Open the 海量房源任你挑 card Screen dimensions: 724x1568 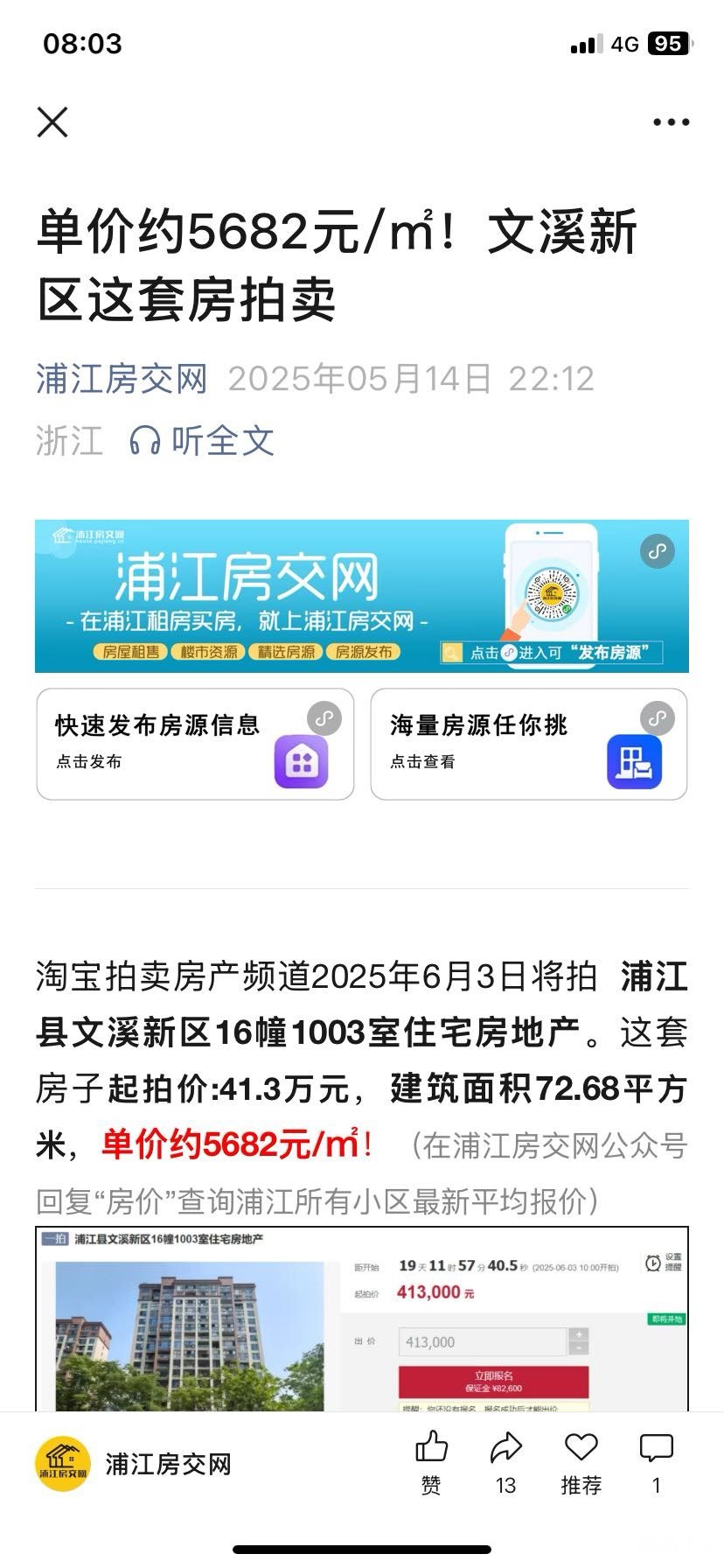pyautogui.click(x=528, y=744)
